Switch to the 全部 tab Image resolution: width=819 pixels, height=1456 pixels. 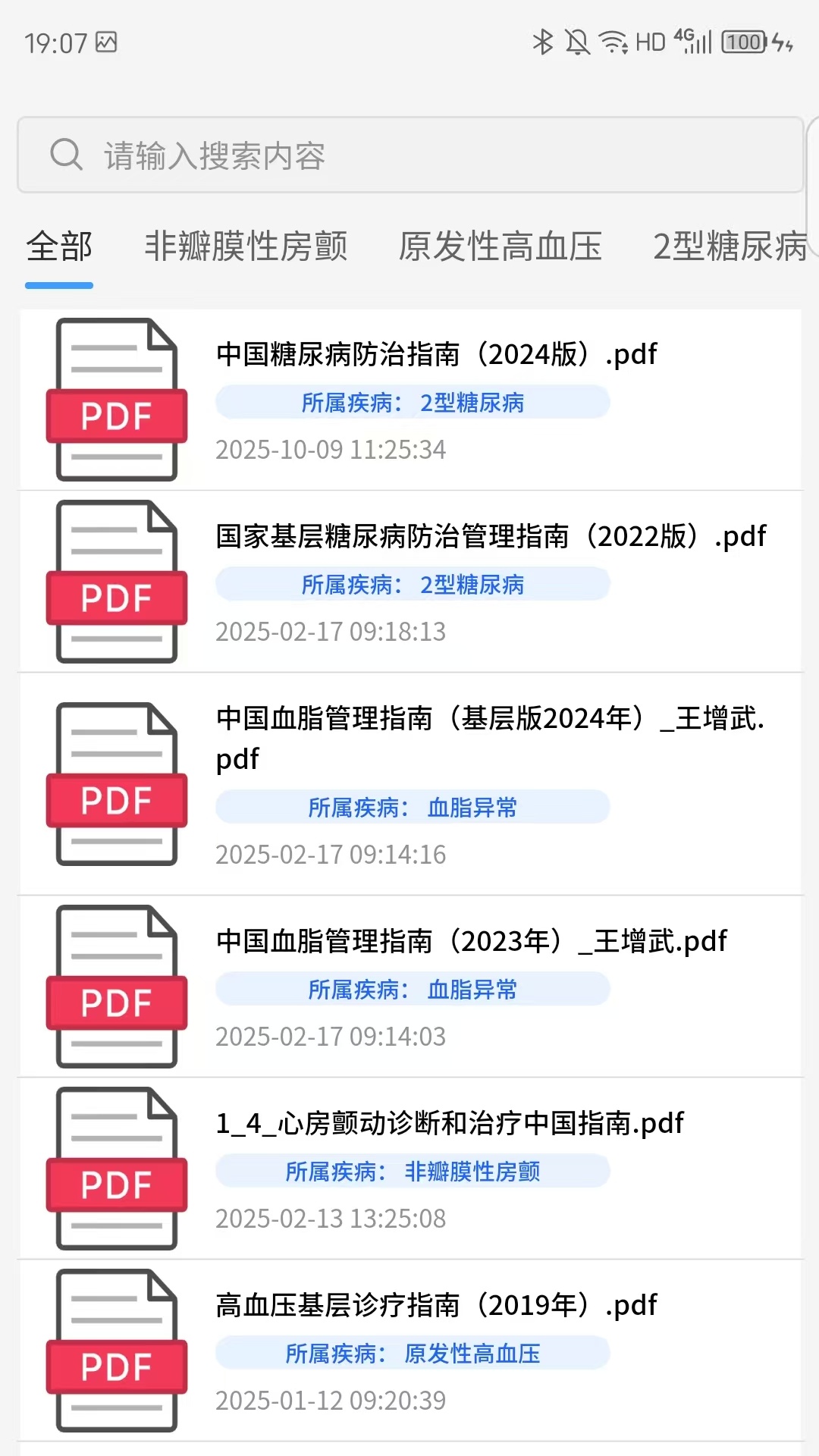click(59, 247)
